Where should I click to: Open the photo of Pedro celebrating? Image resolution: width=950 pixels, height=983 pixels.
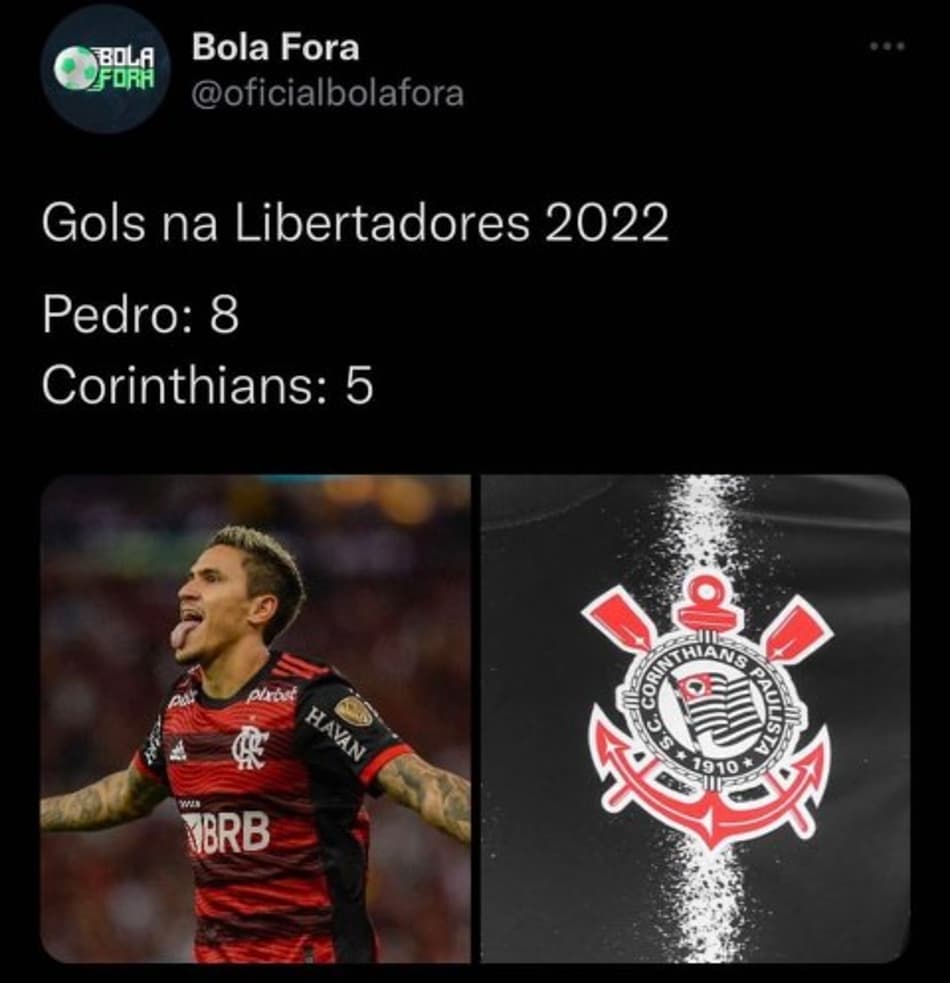pos(256,718)
